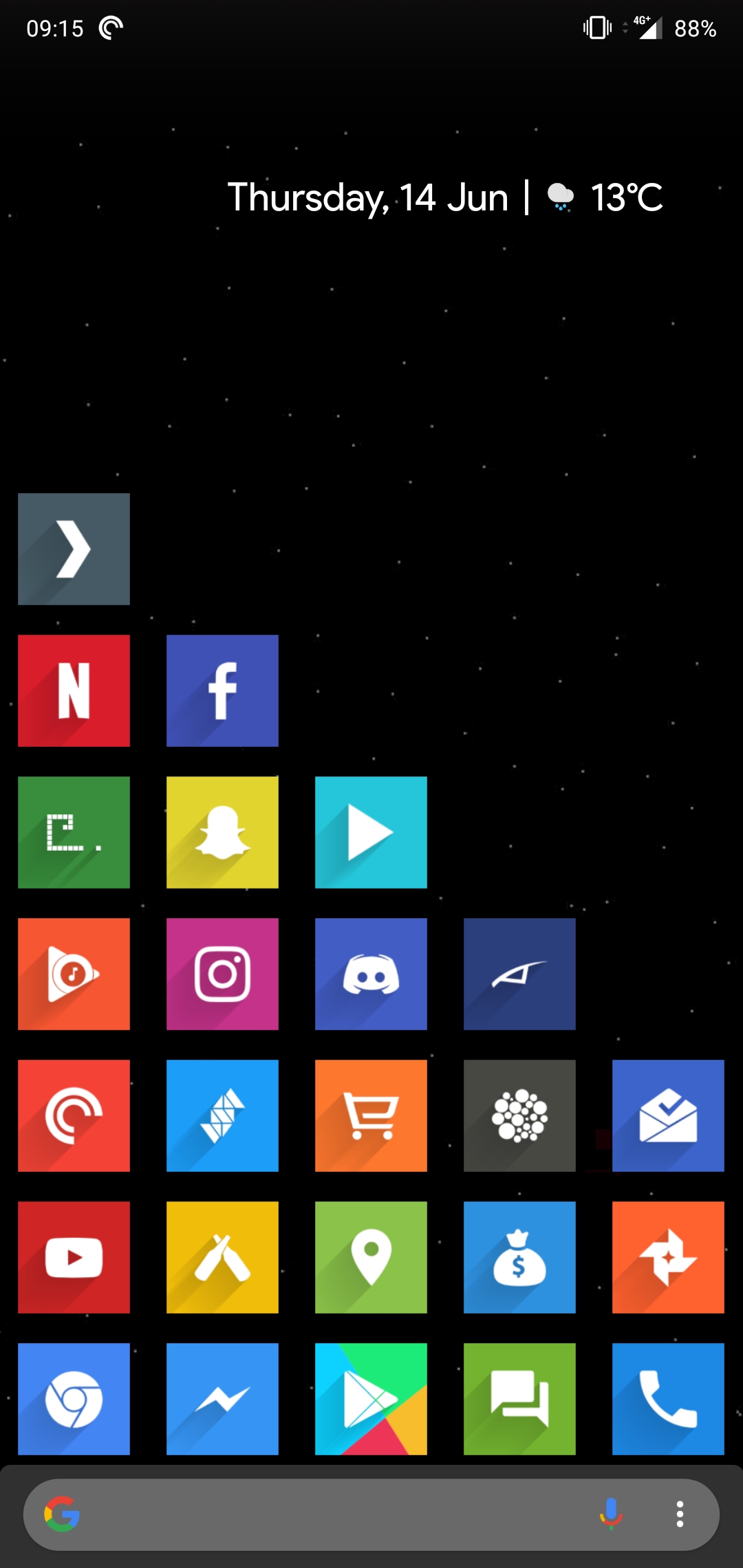Launch the Facebook app
This screenshot has height=1568, width=743.
[222, 690]
